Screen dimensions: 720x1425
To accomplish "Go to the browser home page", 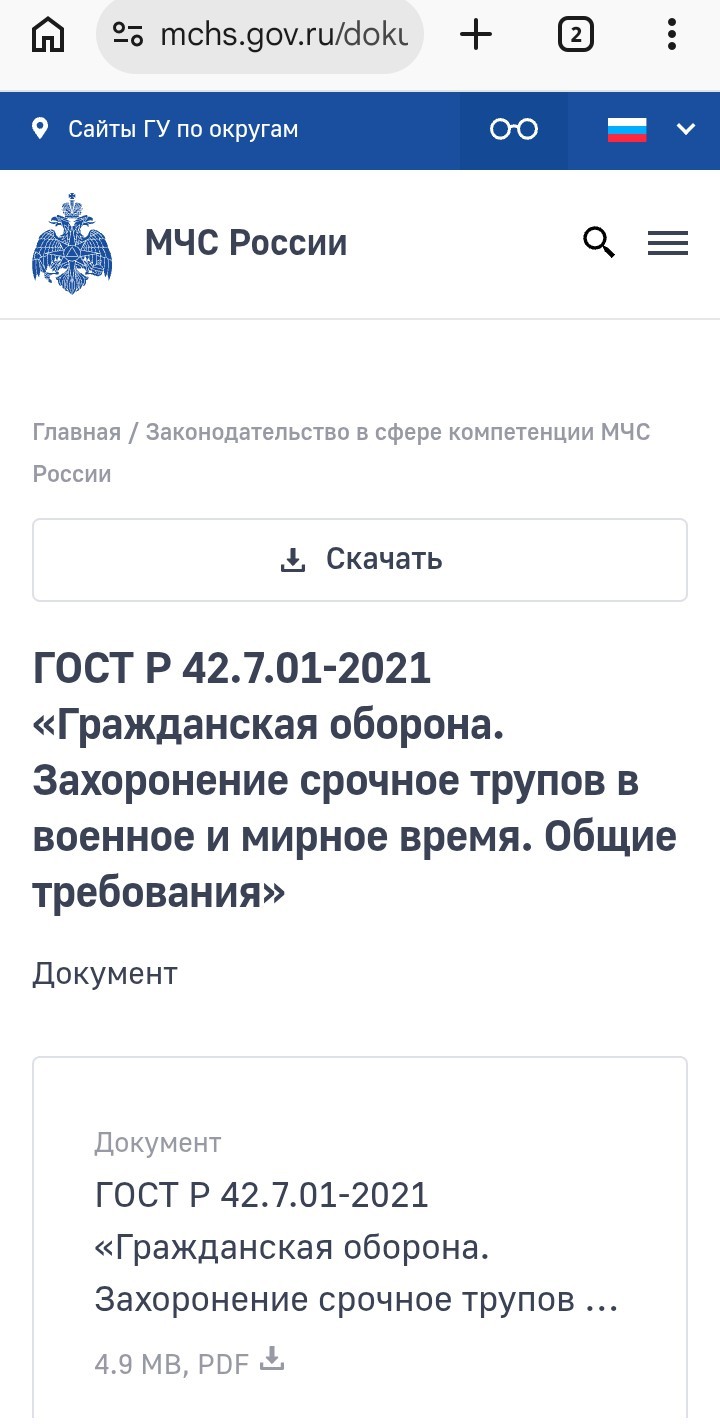I will click(x=48, y=35).
